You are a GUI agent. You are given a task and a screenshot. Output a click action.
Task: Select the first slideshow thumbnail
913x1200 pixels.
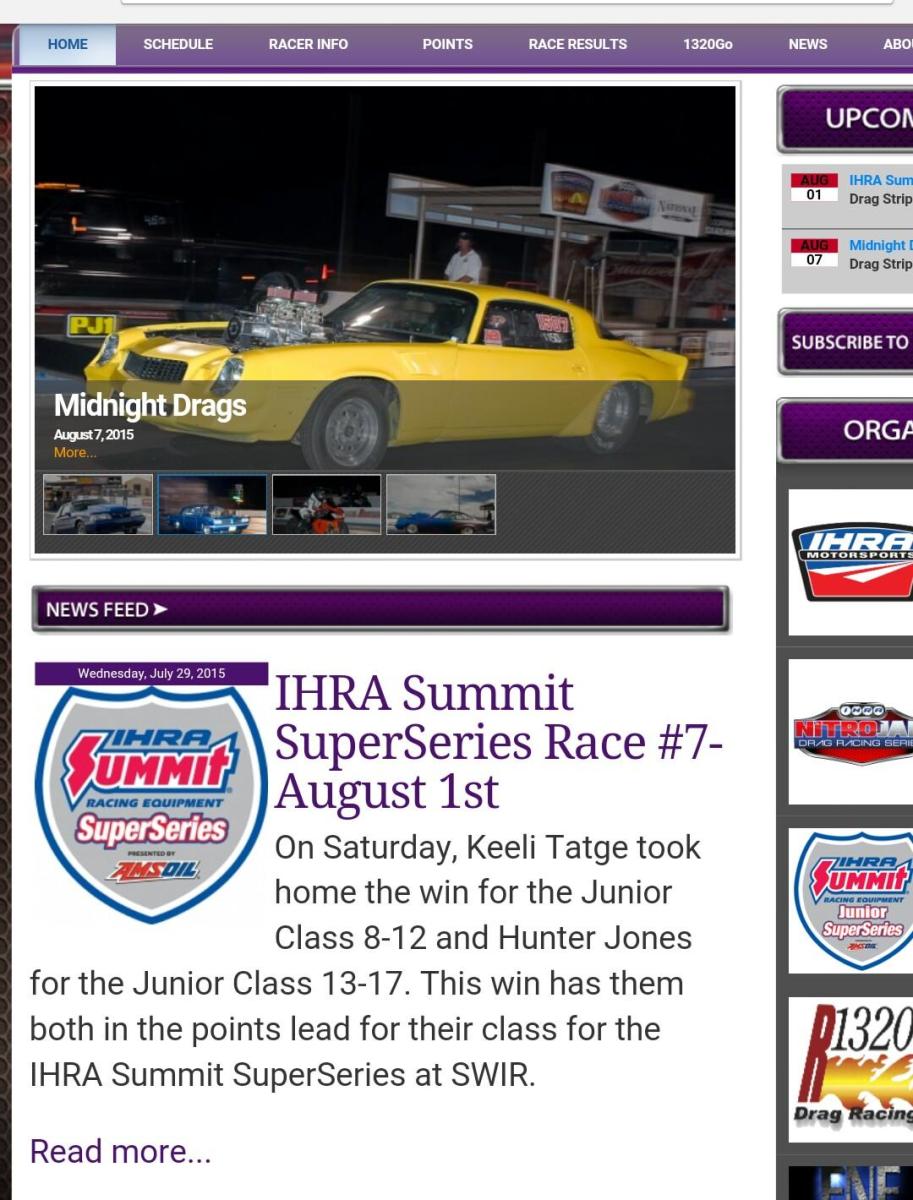[x=98, y=504]
